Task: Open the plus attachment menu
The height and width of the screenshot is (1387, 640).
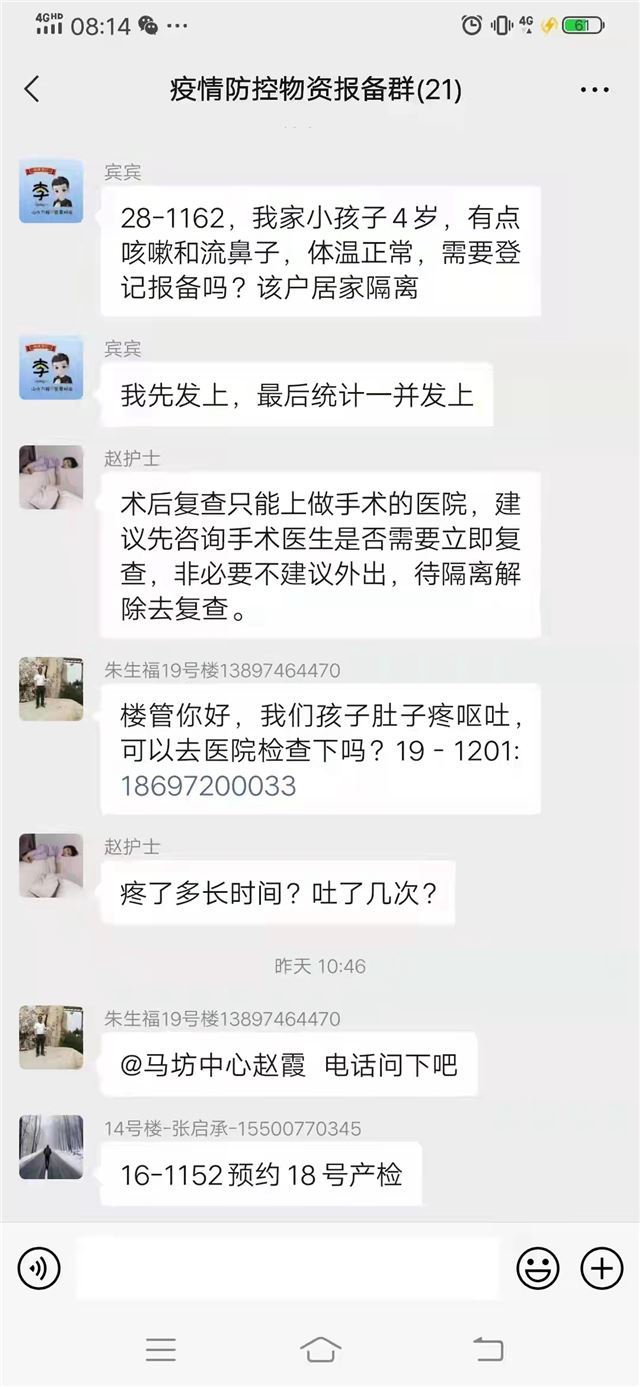Action: [601, 1269]
